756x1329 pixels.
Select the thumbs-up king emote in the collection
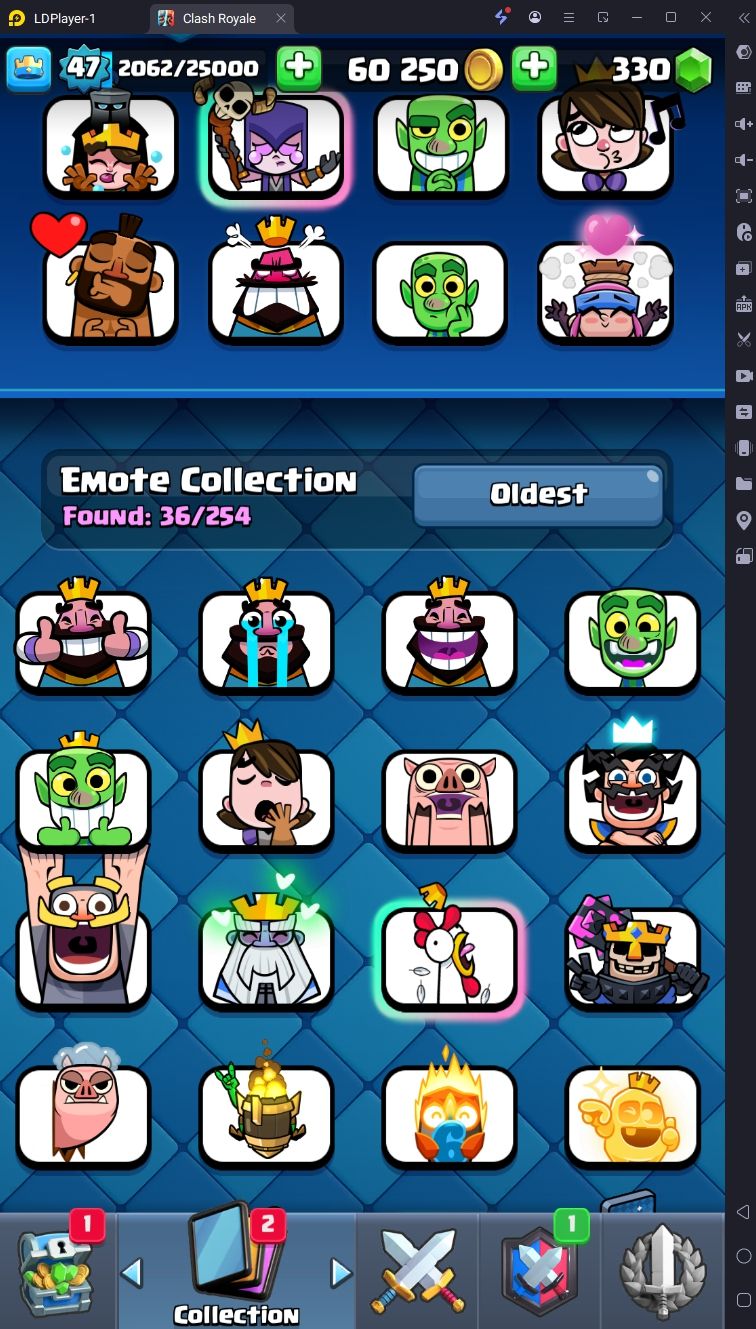tap(83, 640)
